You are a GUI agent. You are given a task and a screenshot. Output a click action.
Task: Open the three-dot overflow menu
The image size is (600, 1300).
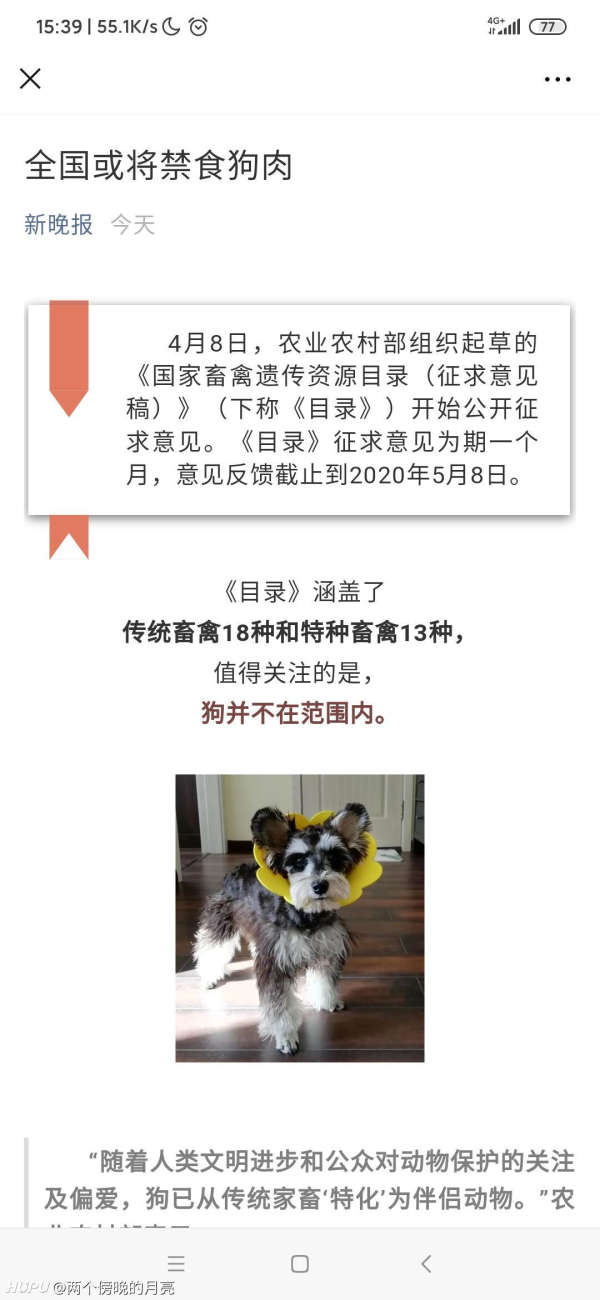coord(557,79)
